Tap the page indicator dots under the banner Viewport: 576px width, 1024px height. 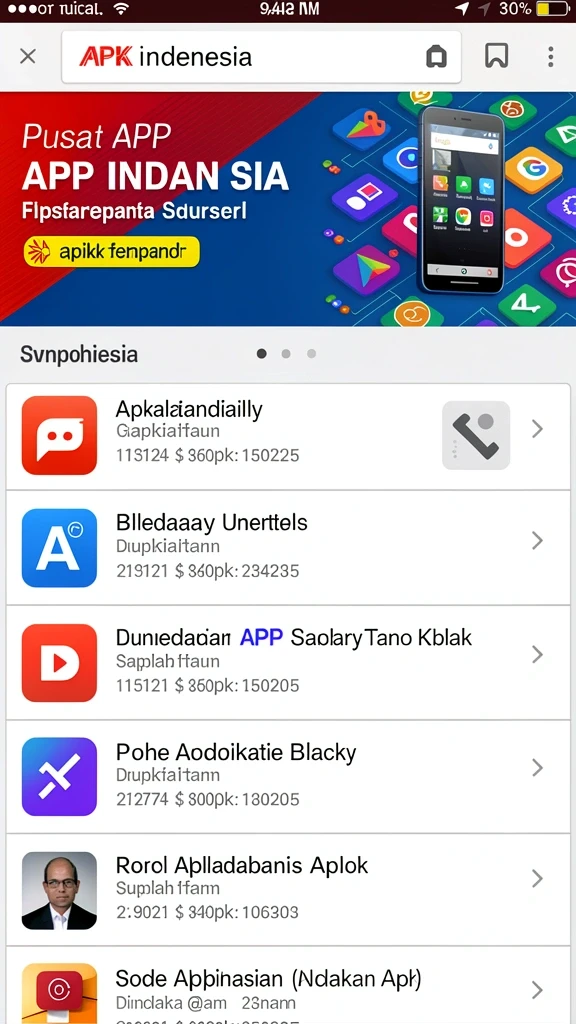pos(286,353)
